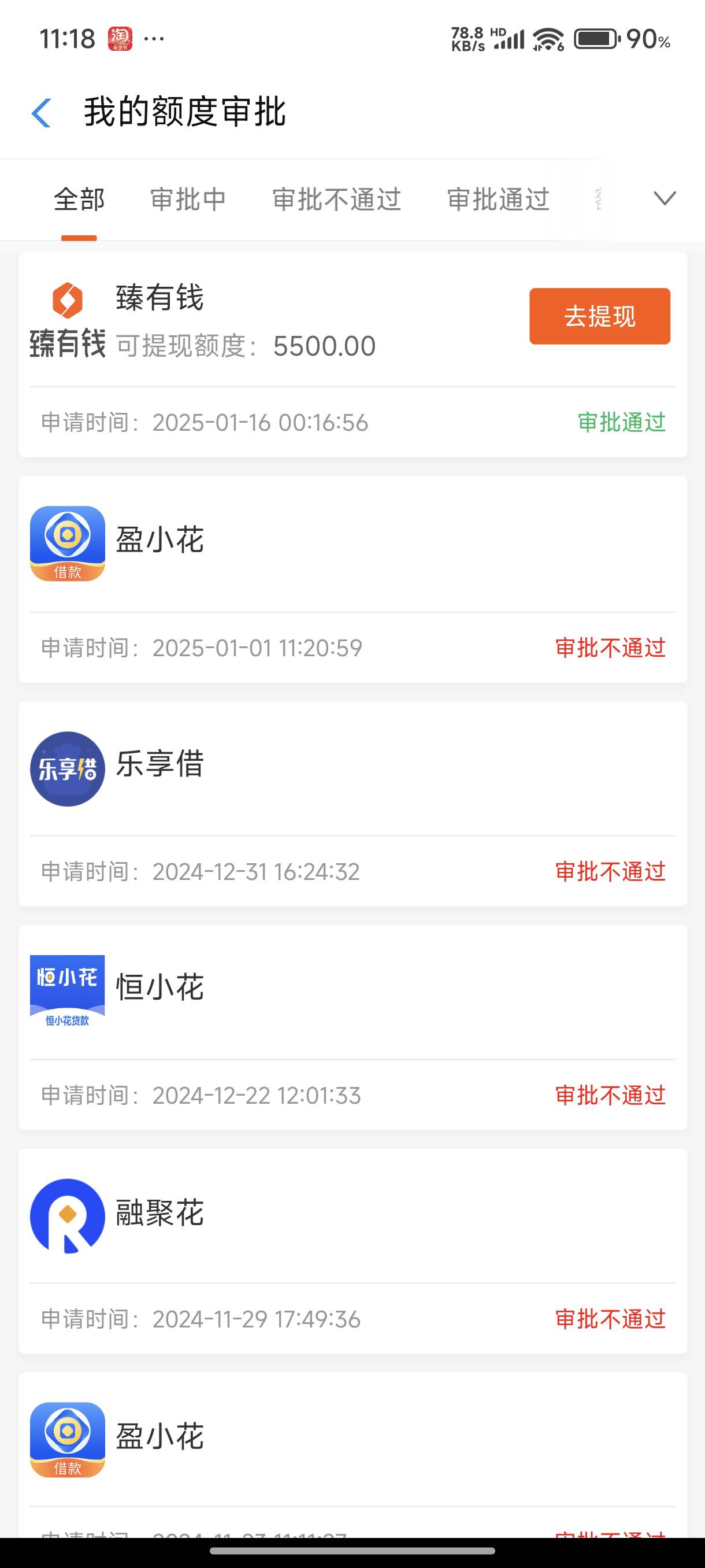Tap the 去提现 button for 臻有钱
Viewport: 705px width, 1568px height.
tap(600, 316)
